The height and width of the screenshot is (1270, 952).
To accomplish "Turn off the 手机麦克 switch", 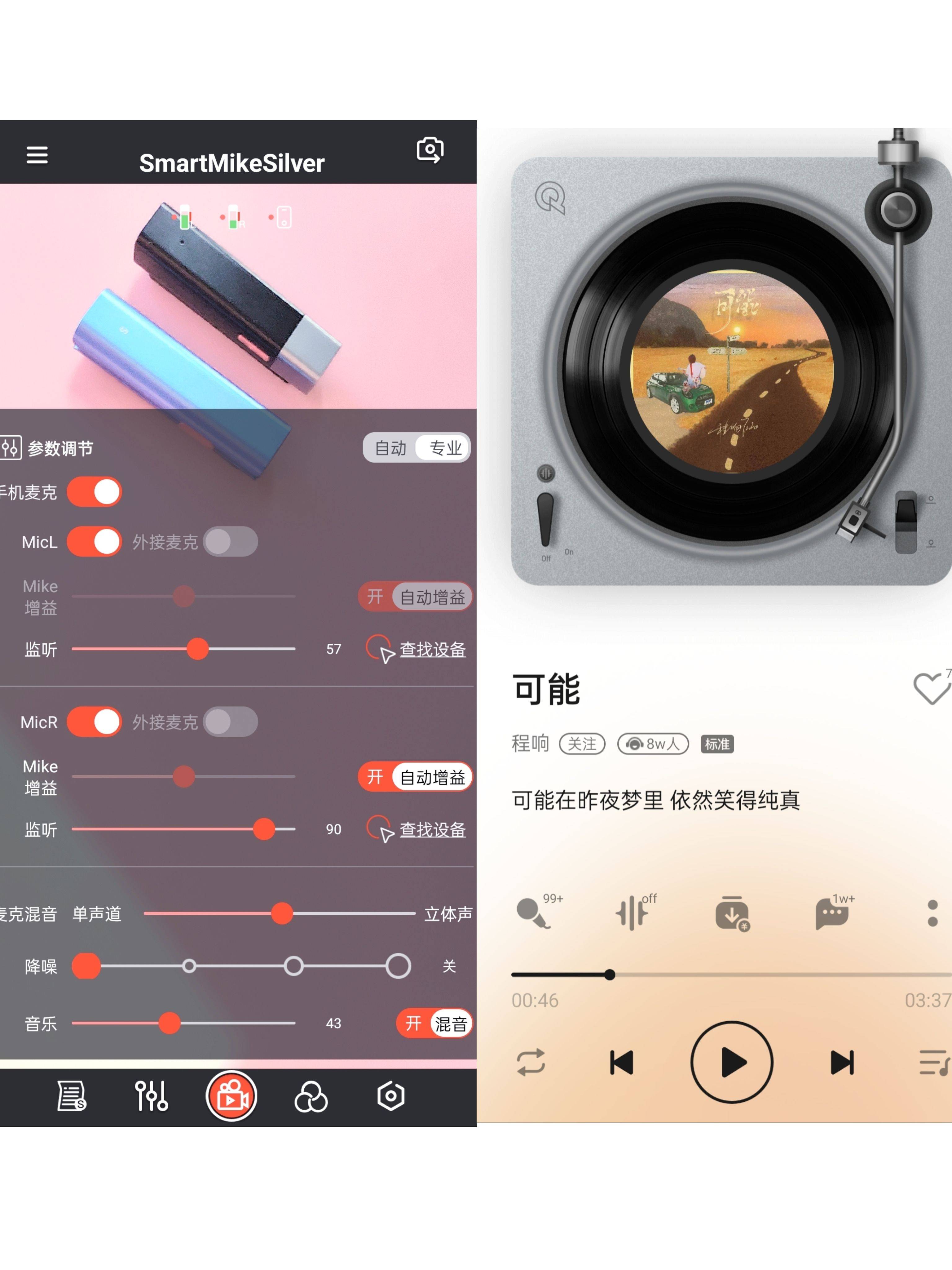I will (95, 492).
